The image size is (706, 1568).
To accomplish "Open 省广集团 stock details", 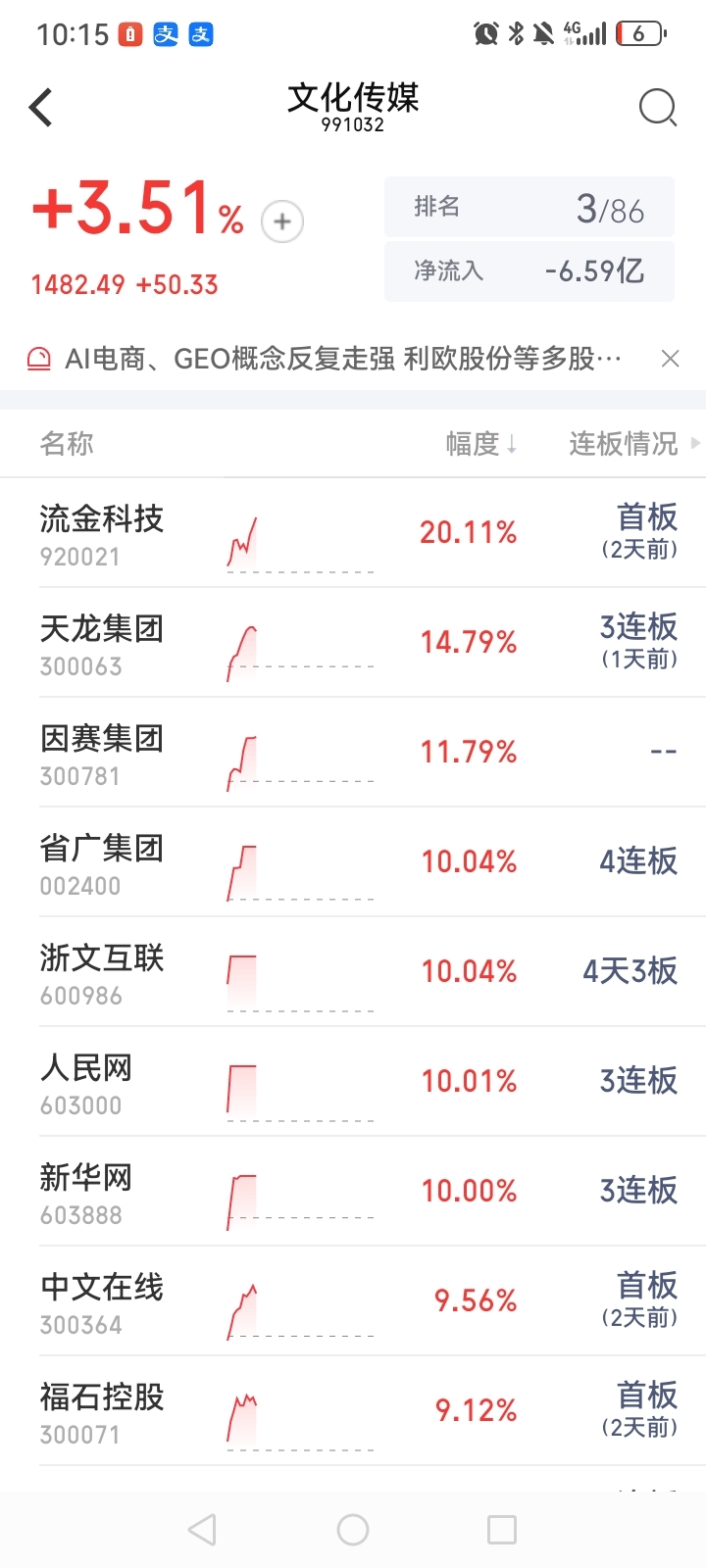I will [102, 862].
